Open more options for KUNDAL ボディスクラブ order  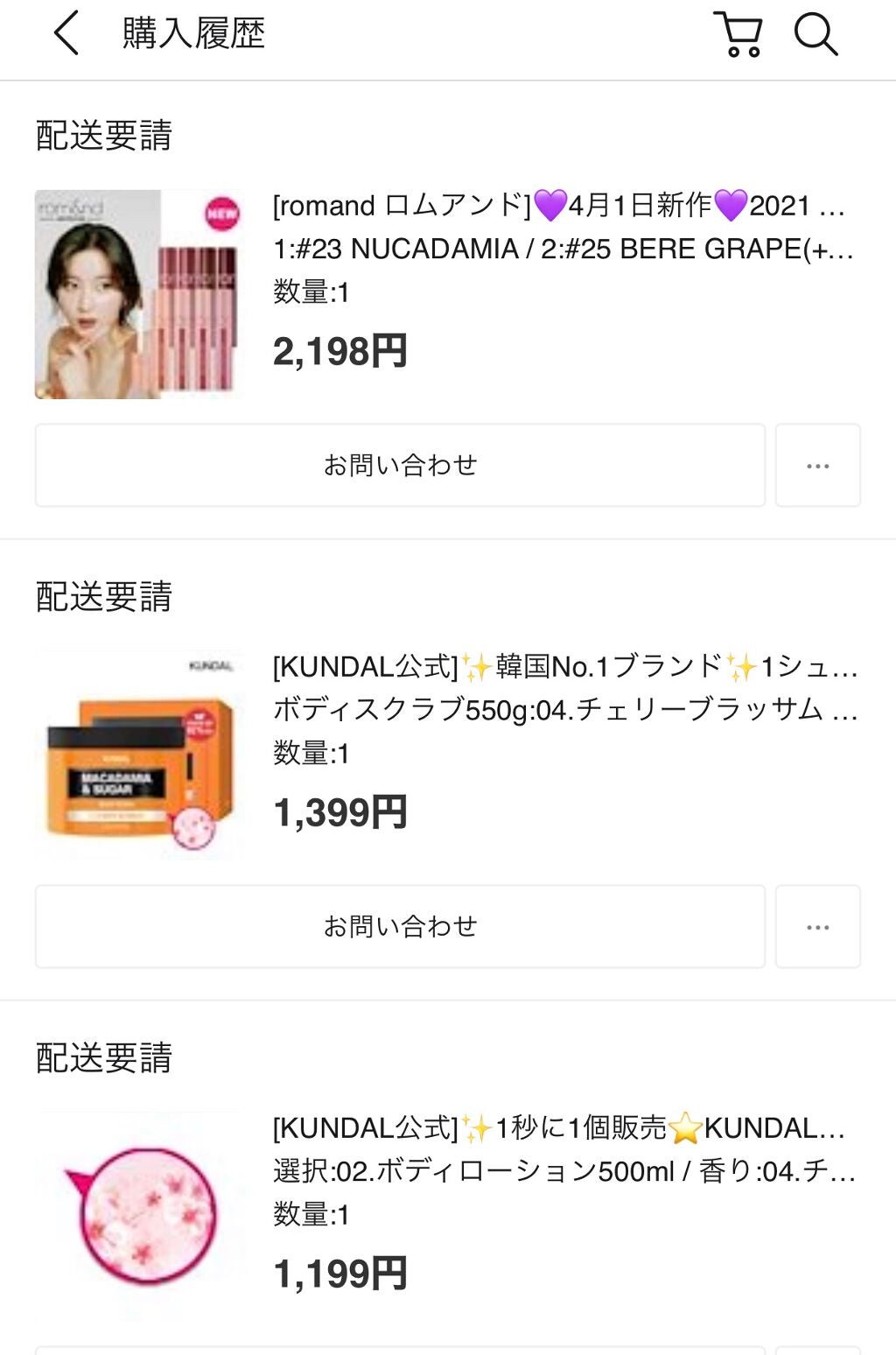pos(817,926)
